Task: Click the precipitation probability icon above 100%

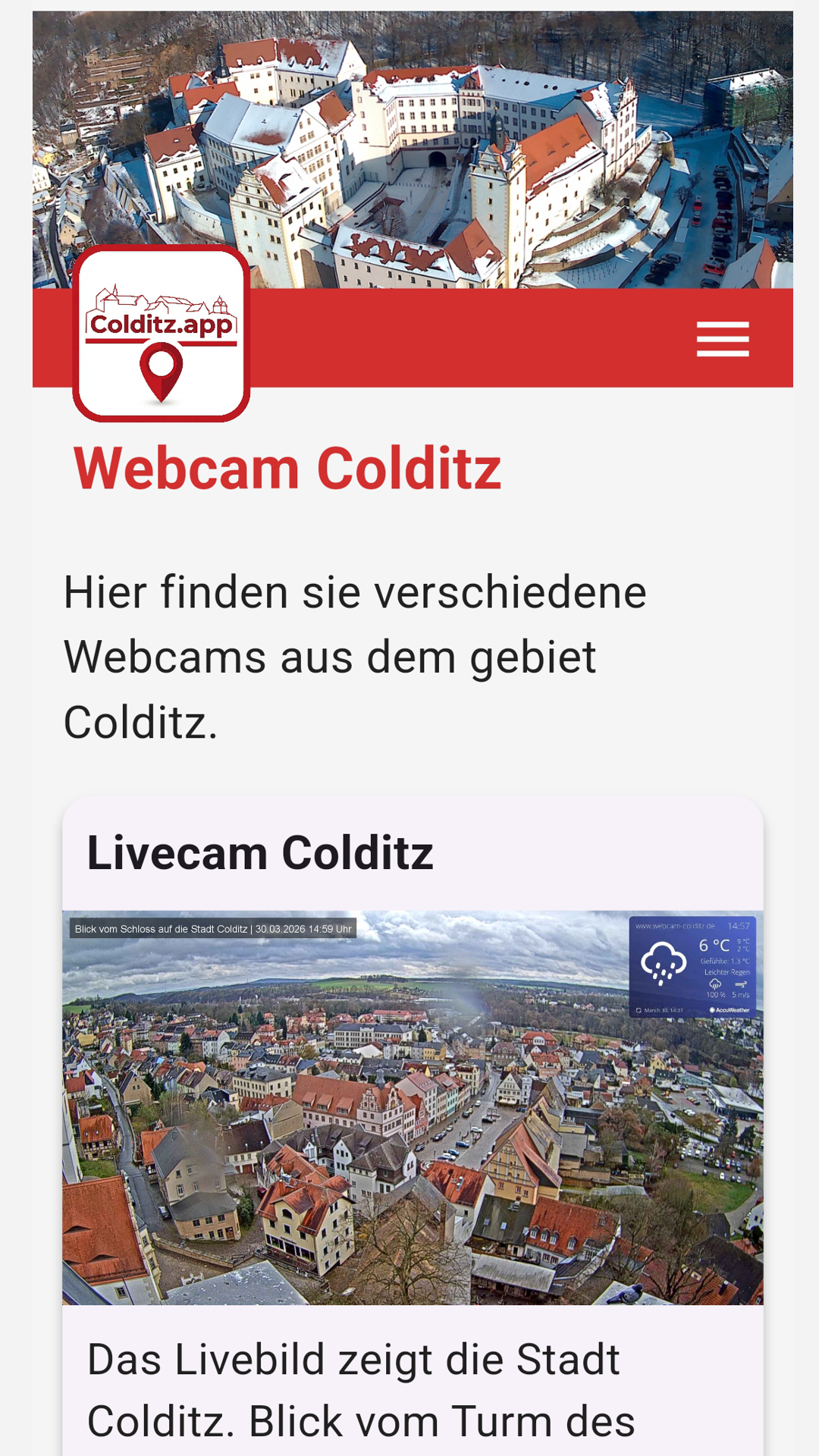Action: [715, 984]
